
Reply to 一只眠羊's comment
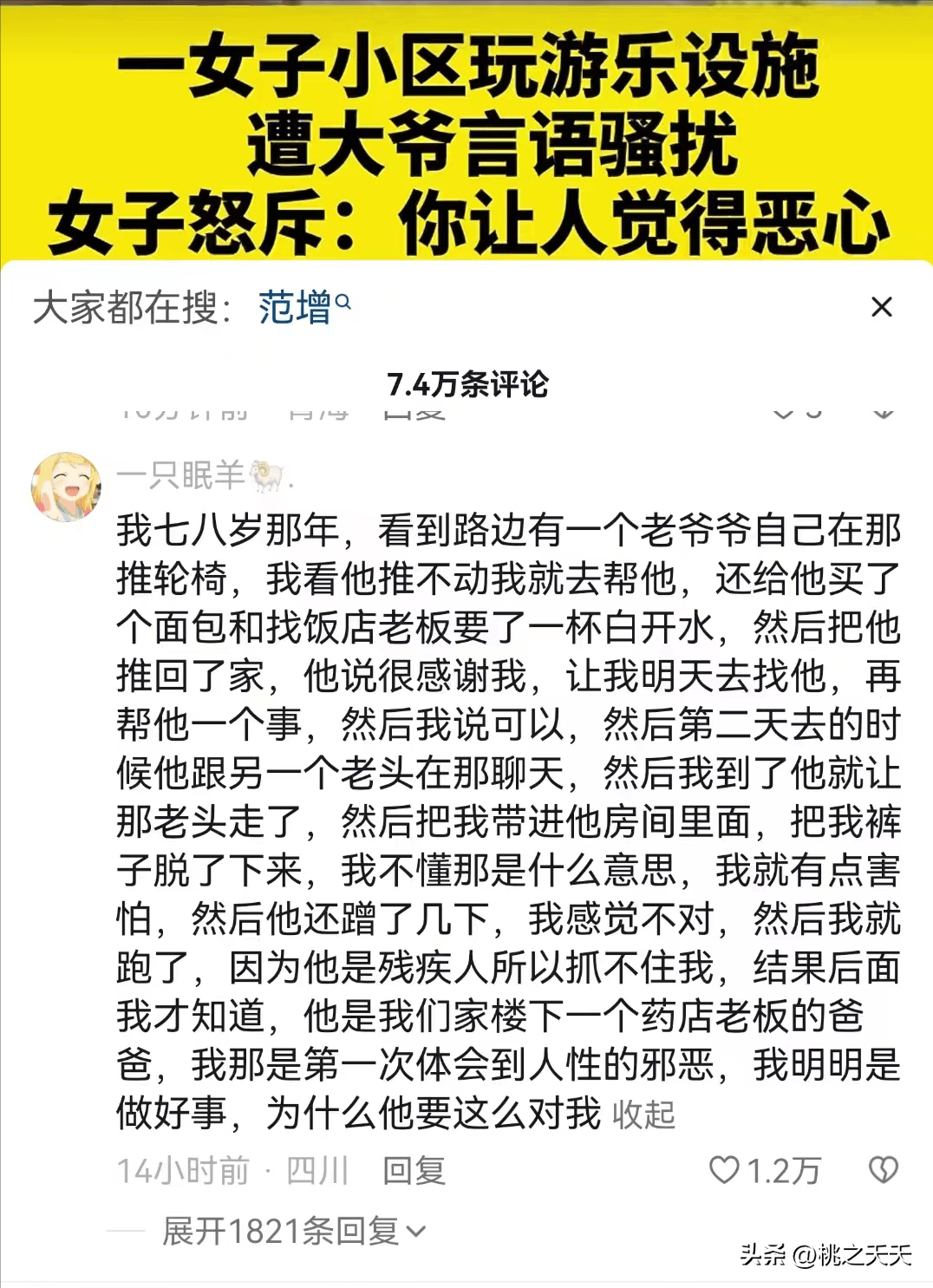(x=414, y=1171)
